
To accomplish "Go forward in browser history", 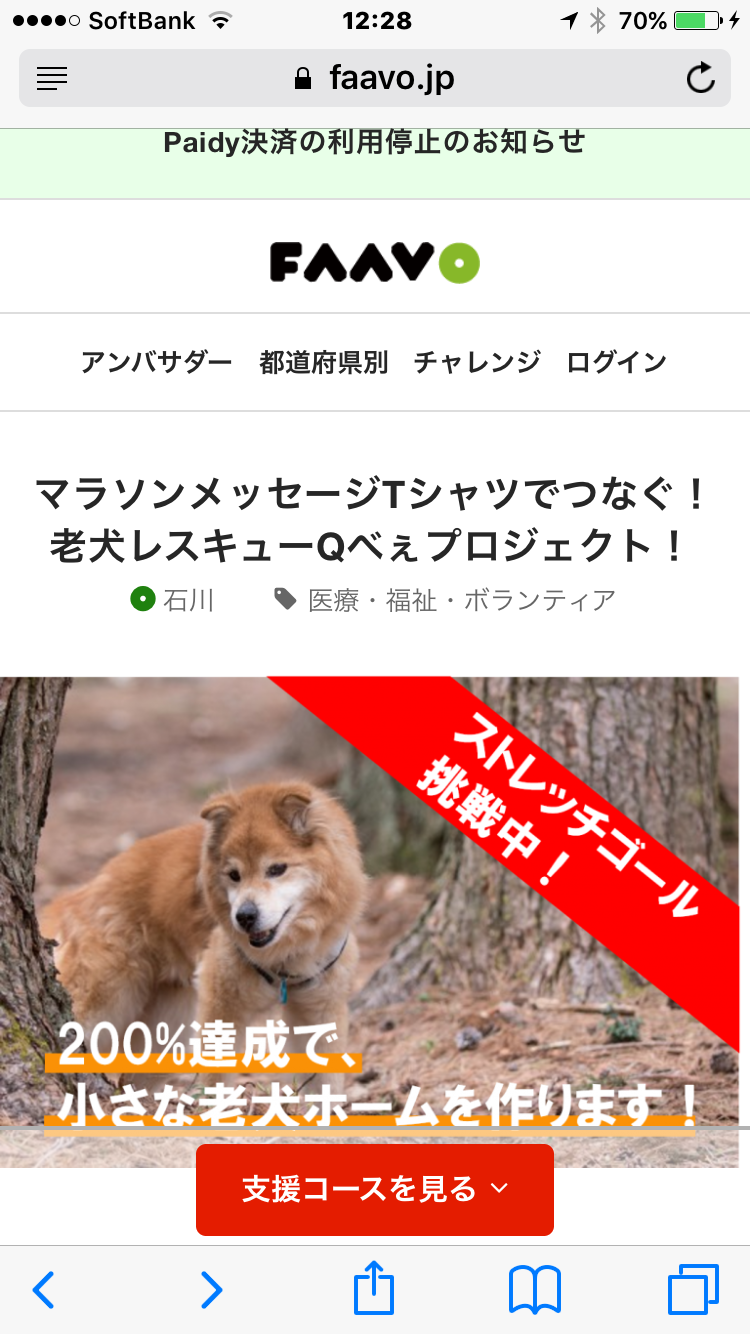I will click(x=211, y=1290).
